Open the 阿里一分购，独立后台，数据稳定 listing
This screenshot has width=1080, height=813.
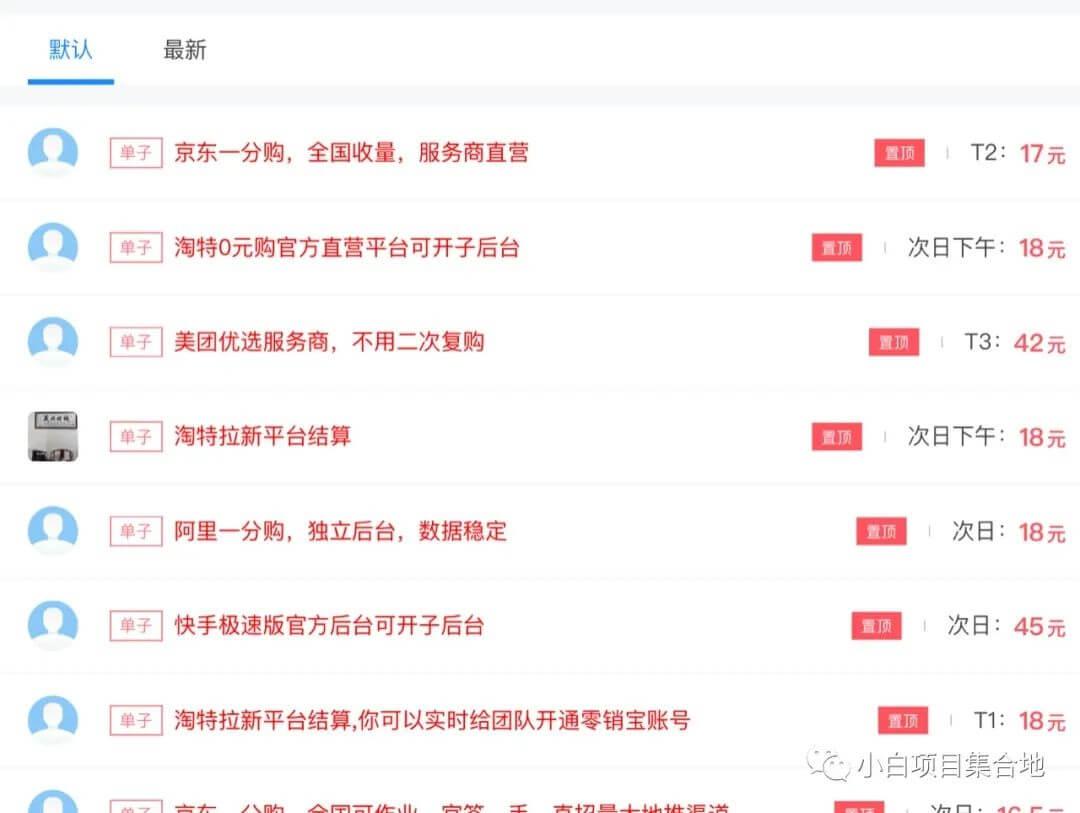tap(340, 531)
